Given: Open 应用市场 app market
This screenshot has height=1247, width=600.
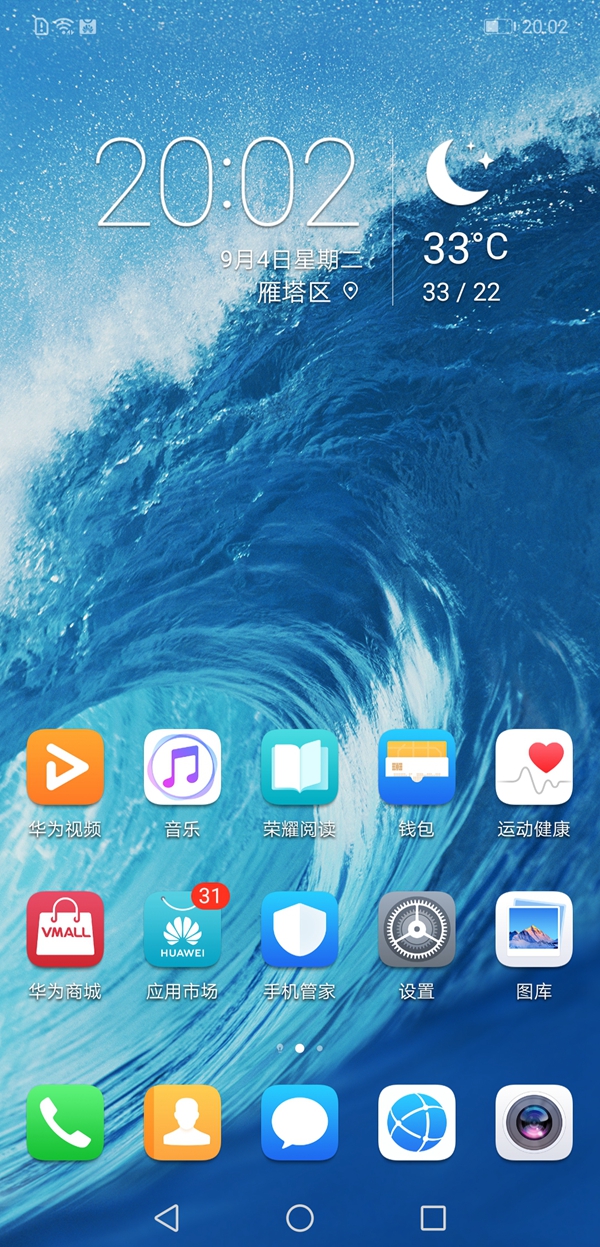Looking at the screenshot, I should click(182, 929).
